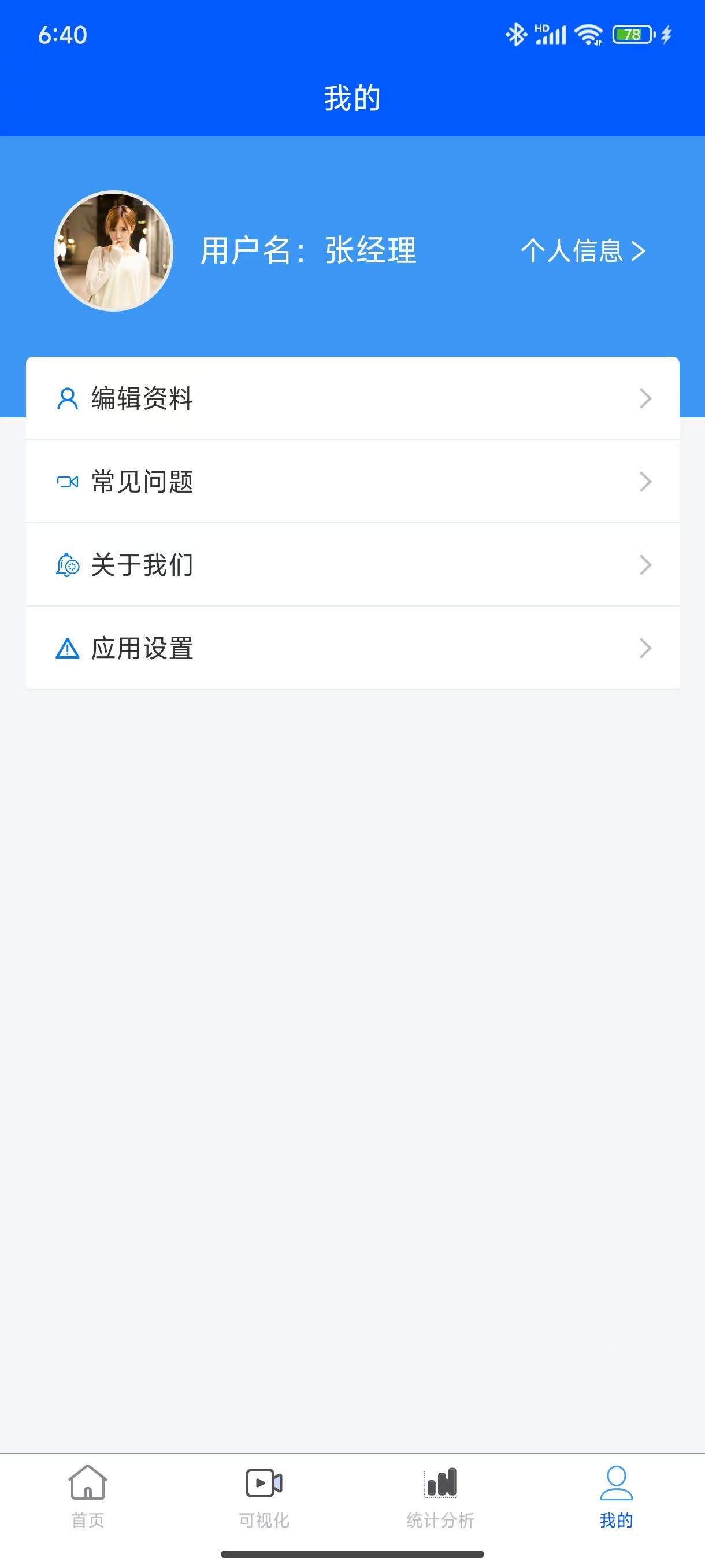Tap the user profile avatar
Viewport: 705px width, 1568px height.
[114, 251]
